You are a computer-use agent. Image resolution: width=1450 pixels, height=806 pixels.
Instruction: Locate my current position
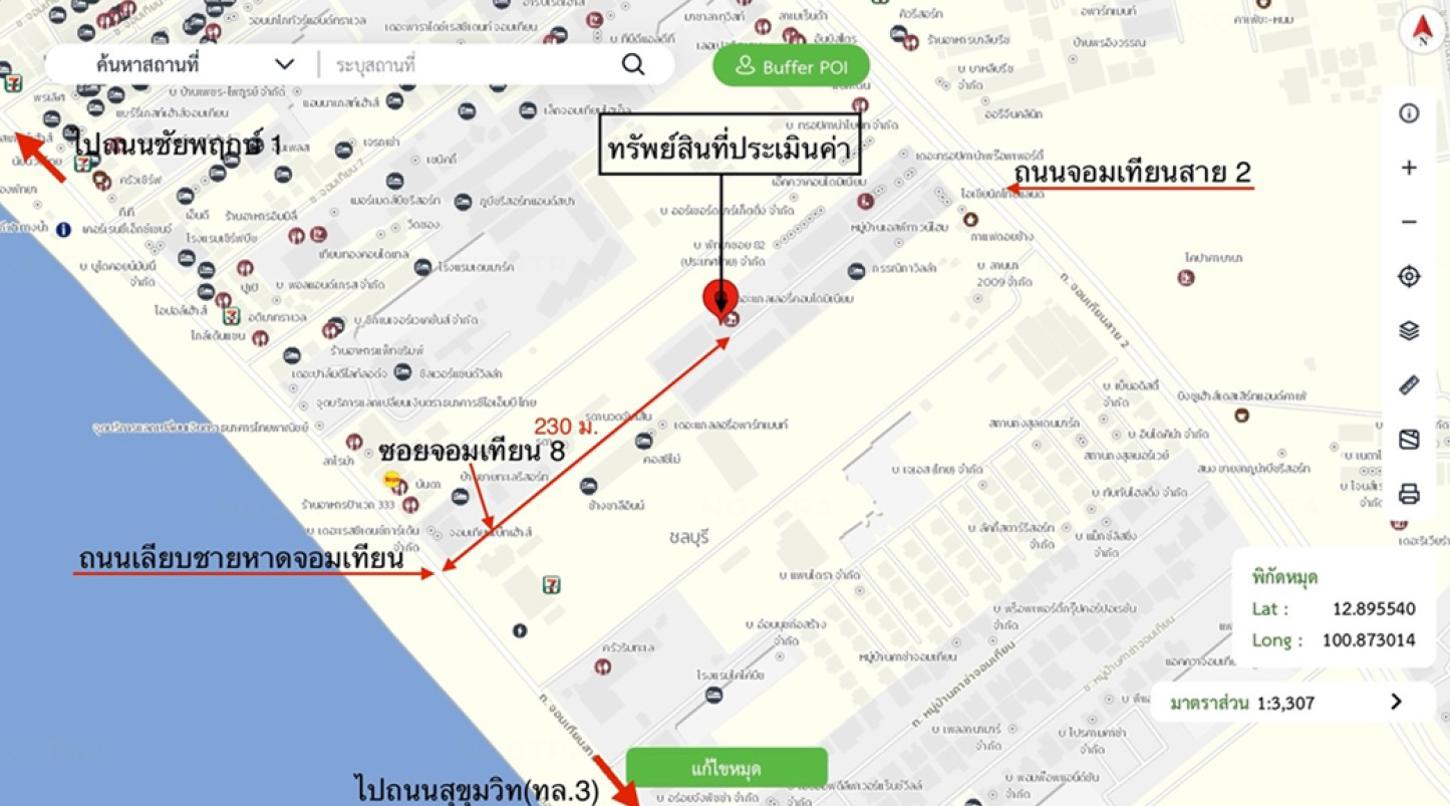pyautogui.click(x=1409, y=277)
